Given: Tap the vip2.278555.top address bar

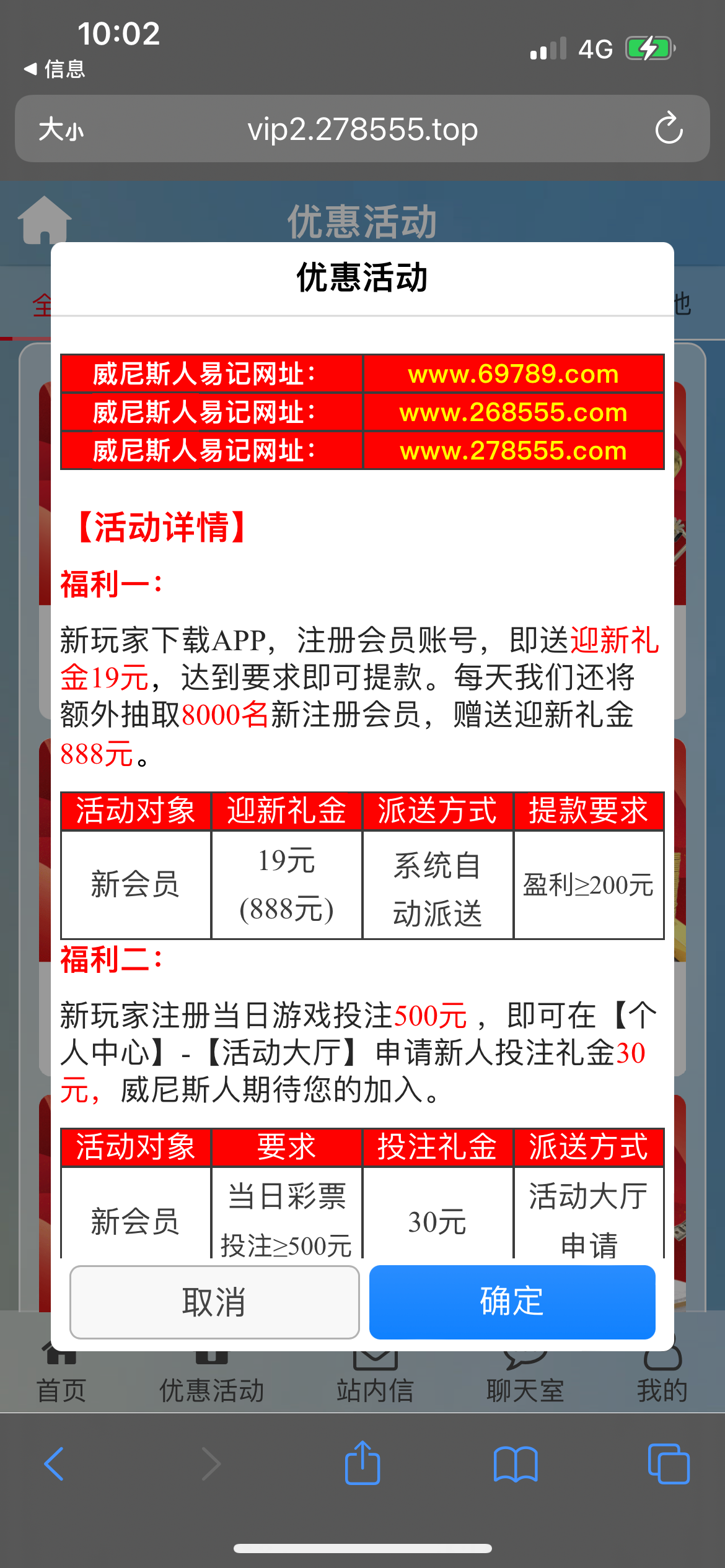Looking at the screenshot, I should (362, 129).
